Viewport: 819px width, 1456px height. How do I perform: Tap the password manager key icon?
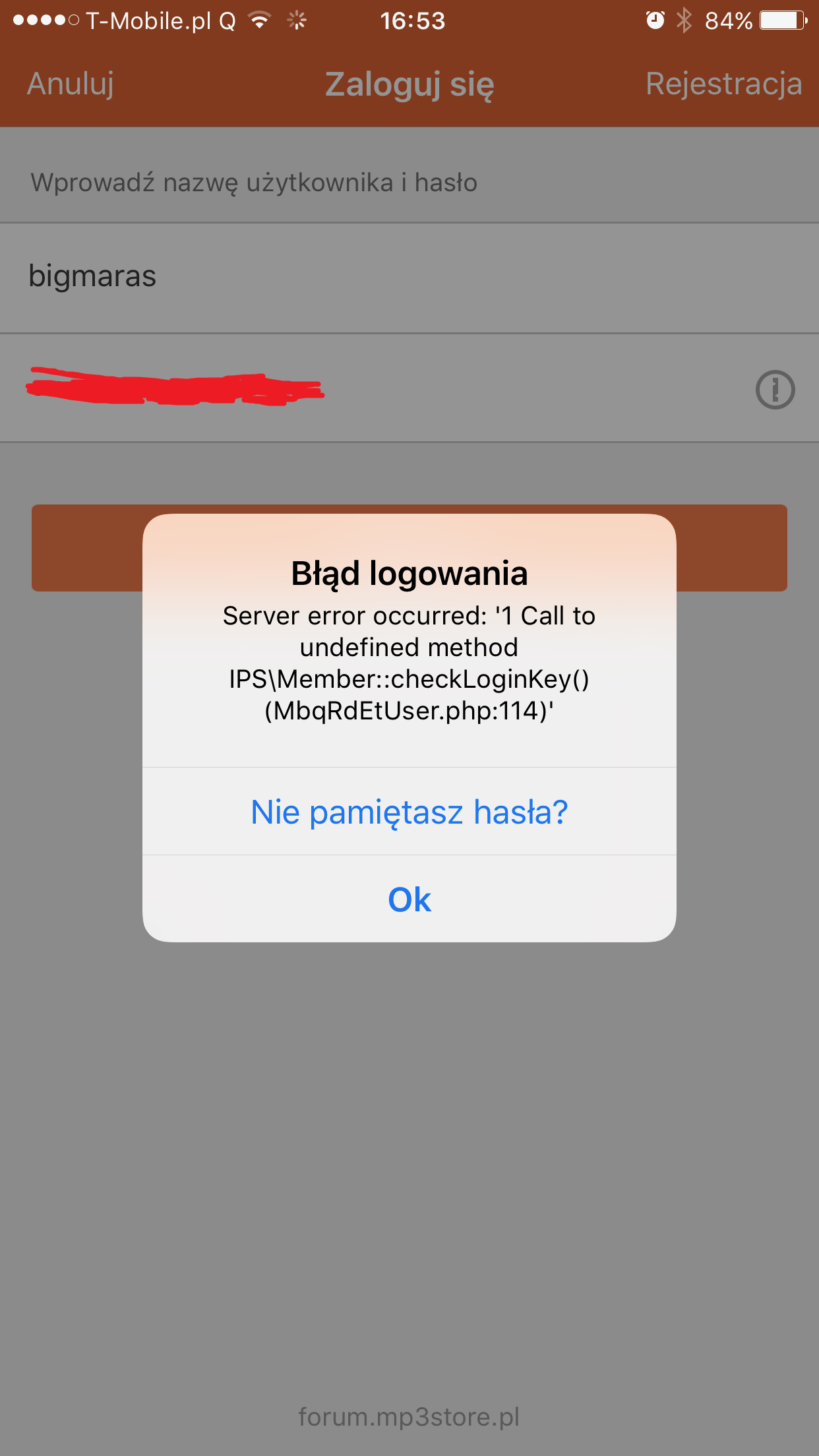(x=775, y=389)
